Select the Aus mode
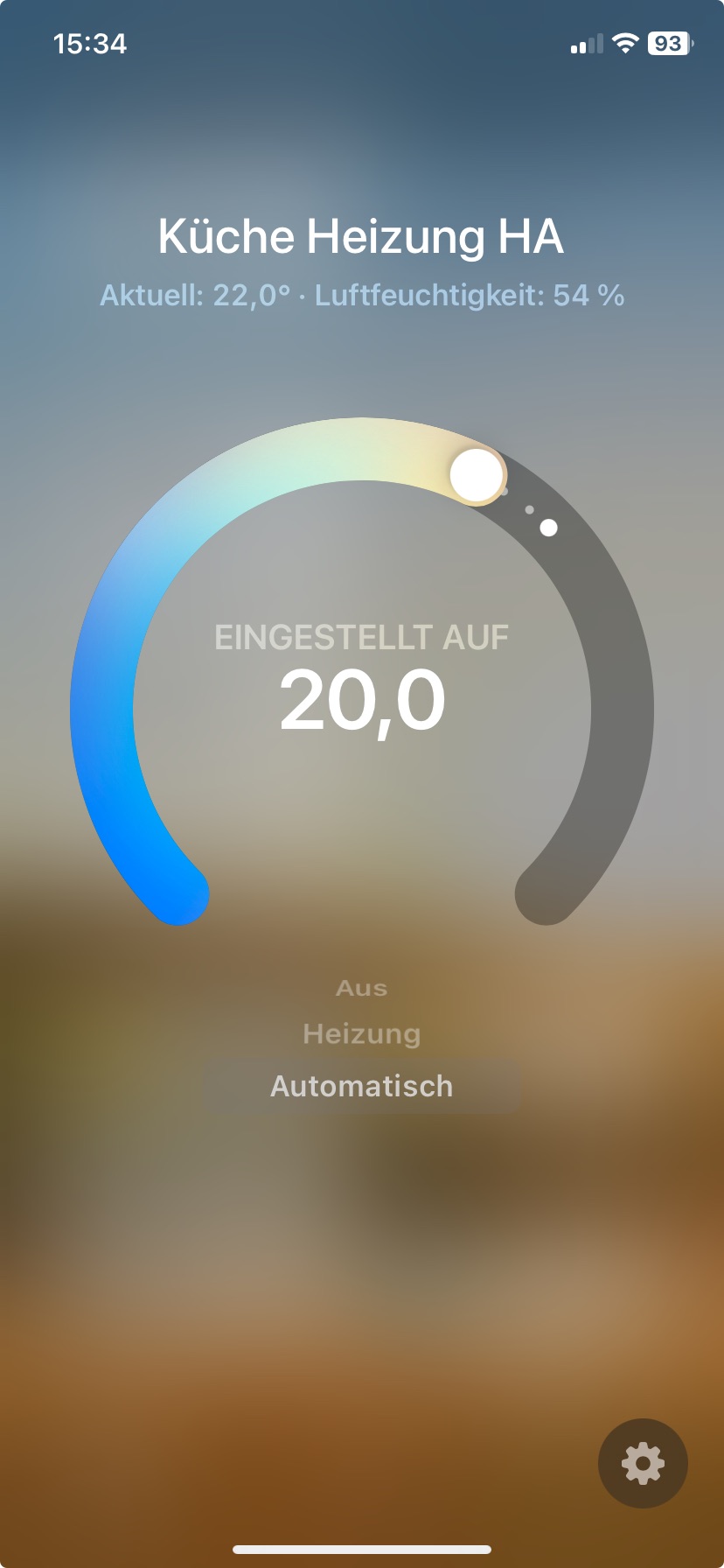 [362, 988]
